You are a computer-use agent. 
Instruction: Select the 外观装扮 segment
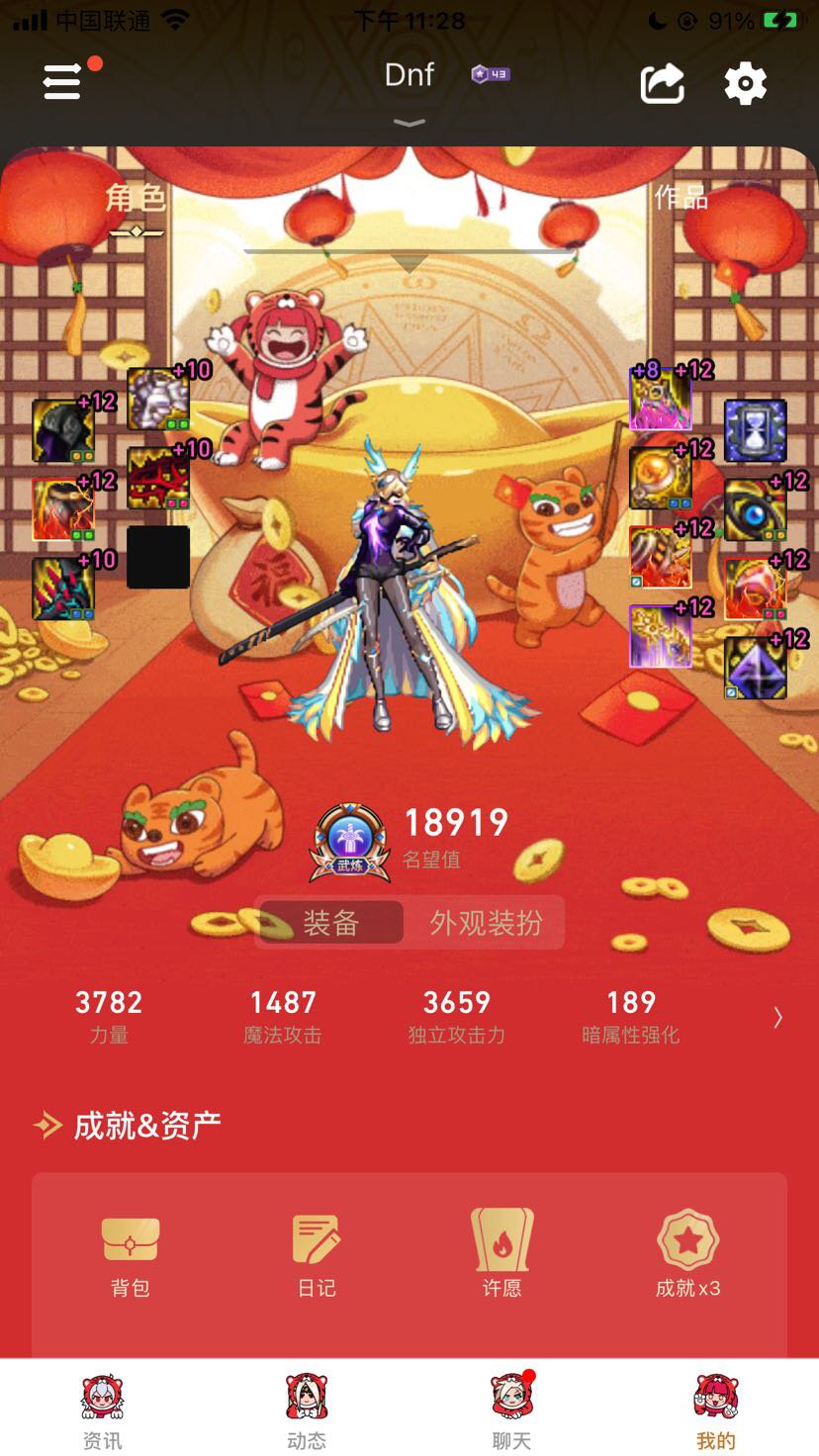coord(486,923)
